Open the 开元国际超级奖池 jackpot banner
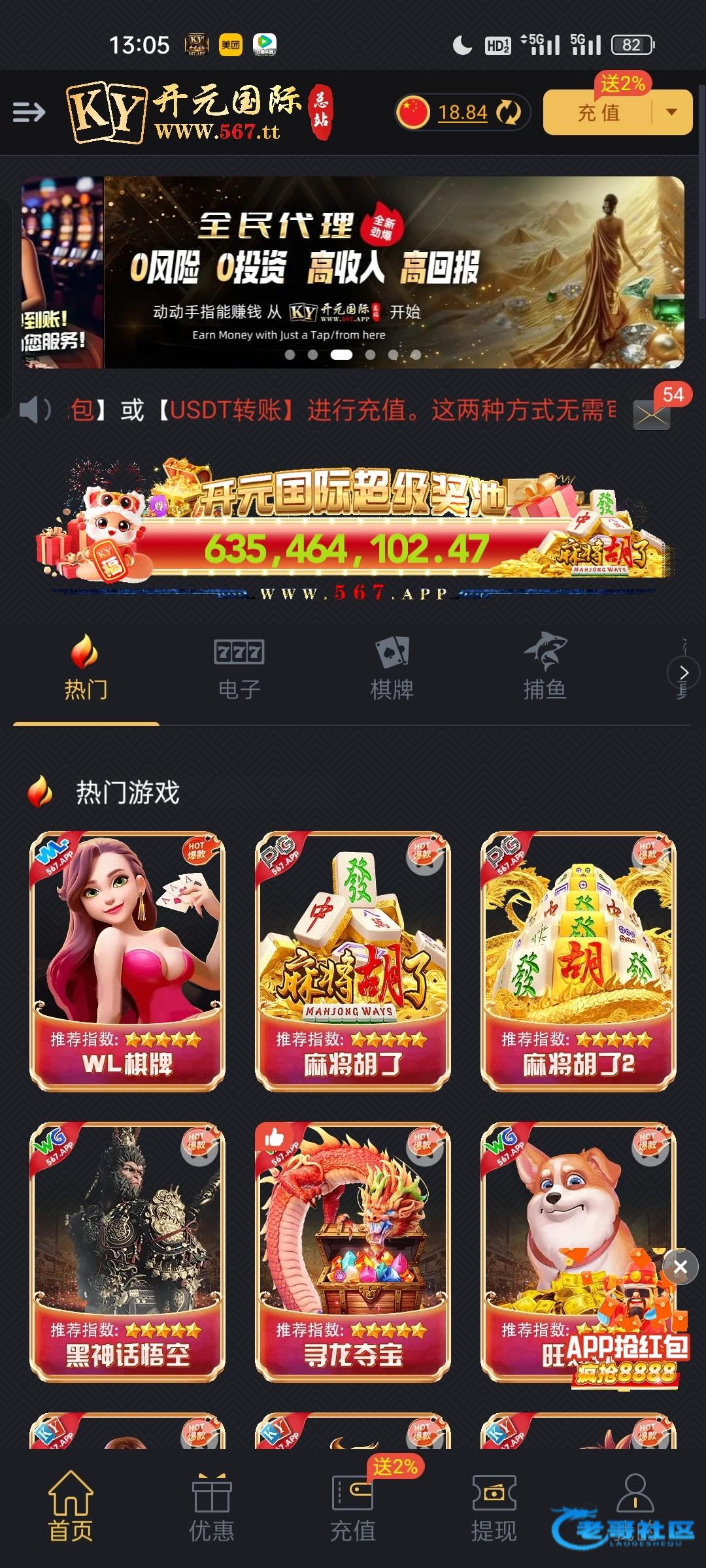This screenshot has width=706, height=1568. (x=353, y=529)
